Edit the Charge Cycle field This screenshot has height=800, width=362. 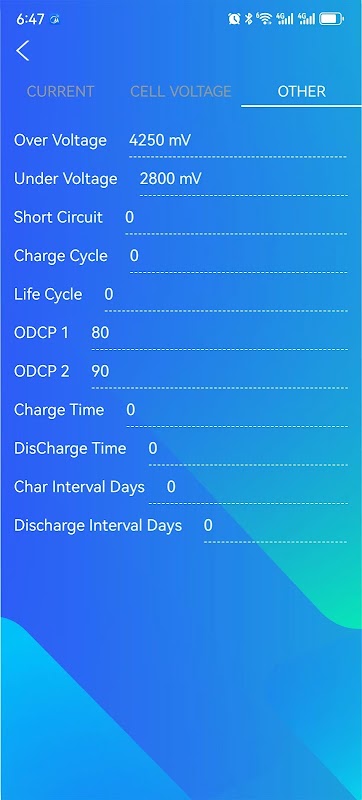point(239,256)
